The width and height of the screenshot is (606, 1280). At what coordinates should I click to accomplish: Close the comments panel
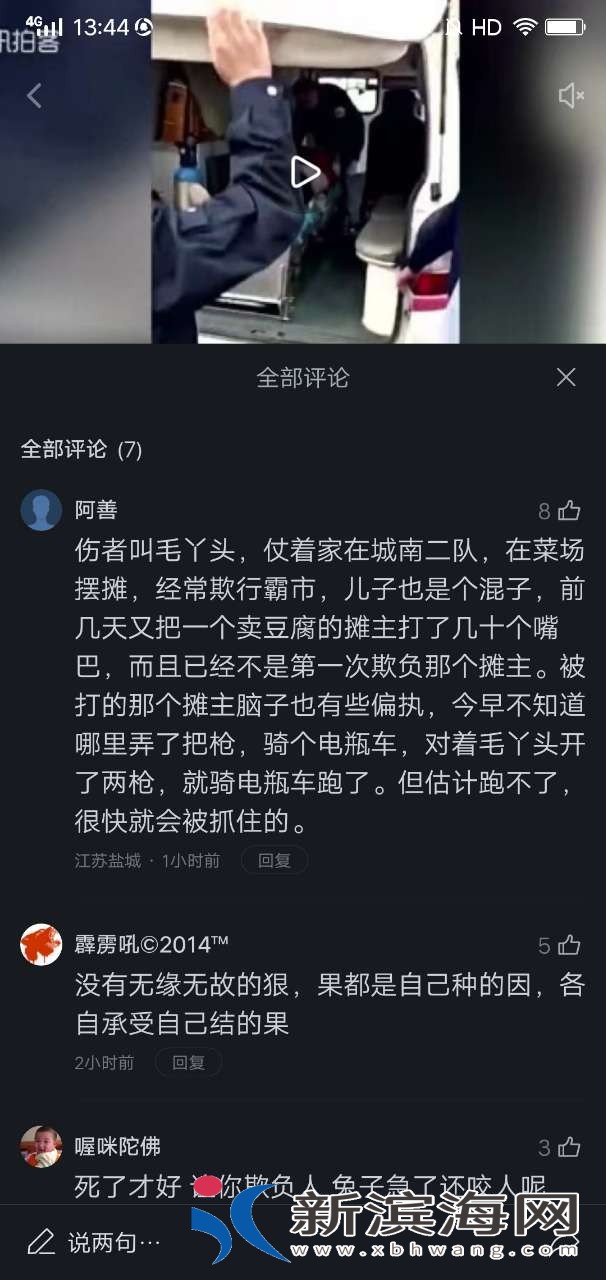pos(566,377)
